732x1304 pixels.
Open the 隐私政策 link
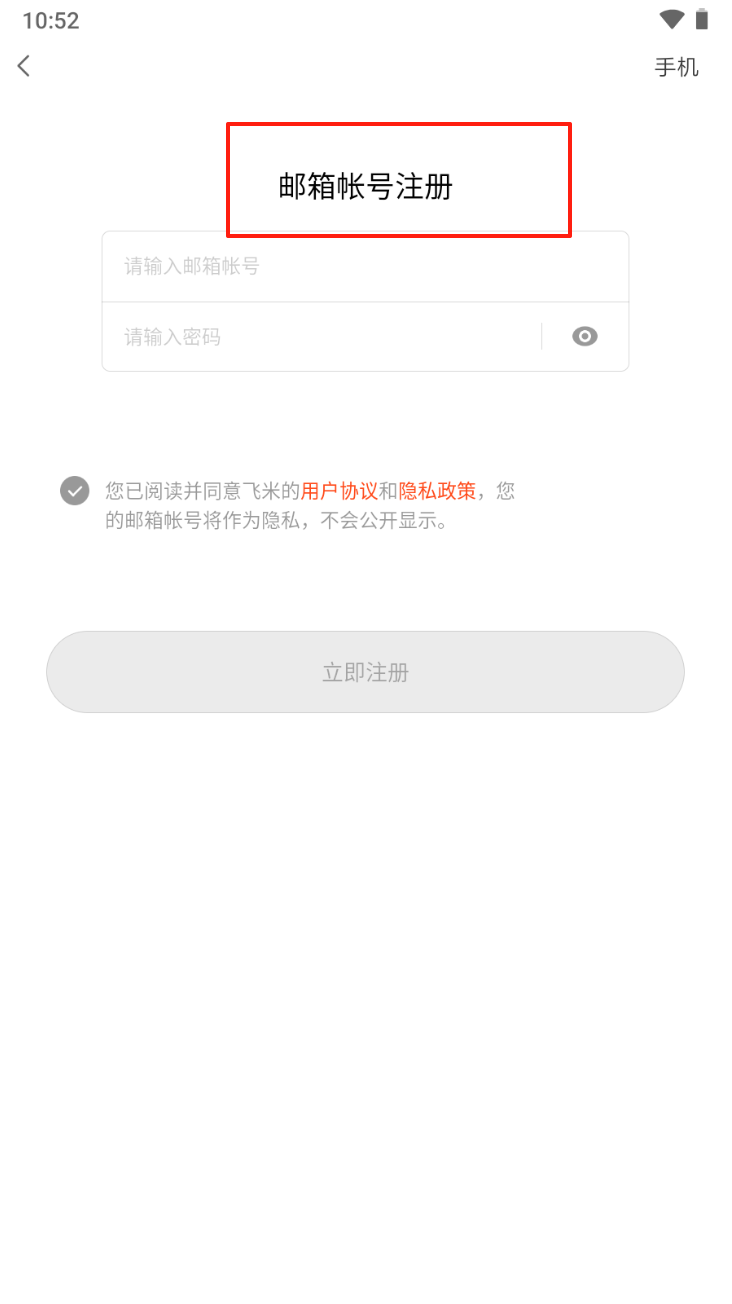click(437, 491)
